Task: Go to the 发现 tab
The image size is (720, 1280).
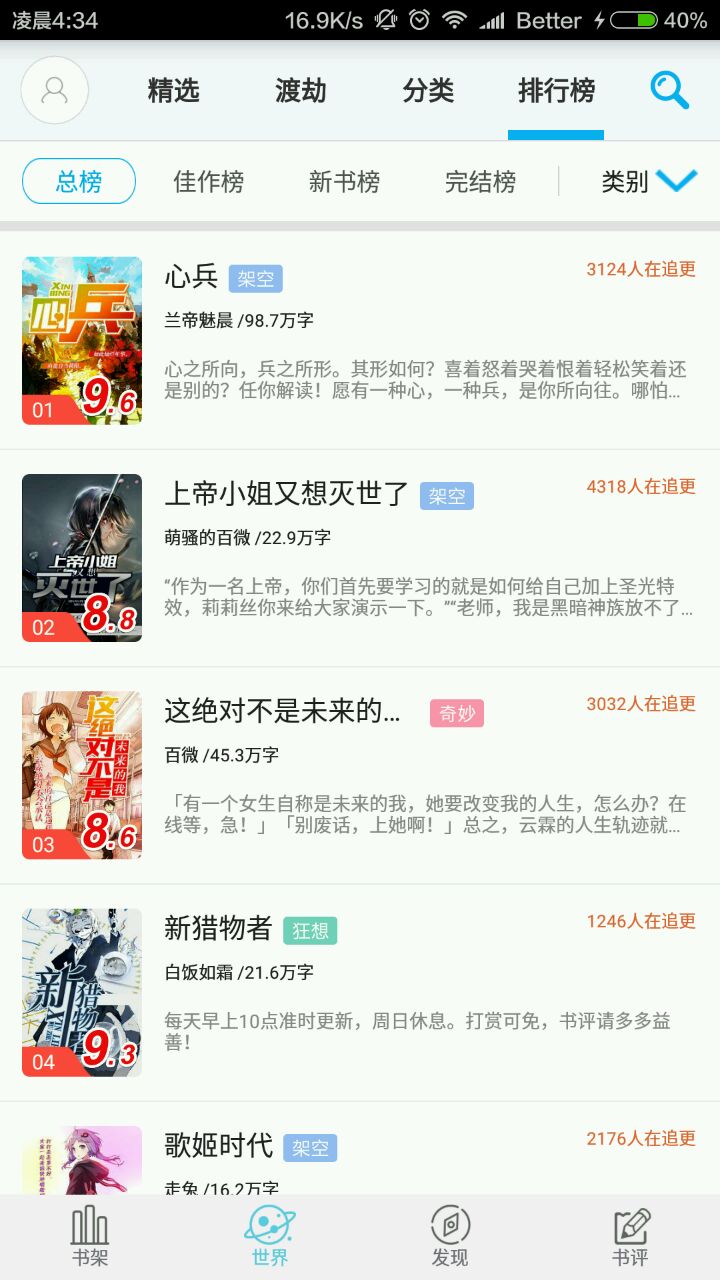Action: coord(450,1238)
